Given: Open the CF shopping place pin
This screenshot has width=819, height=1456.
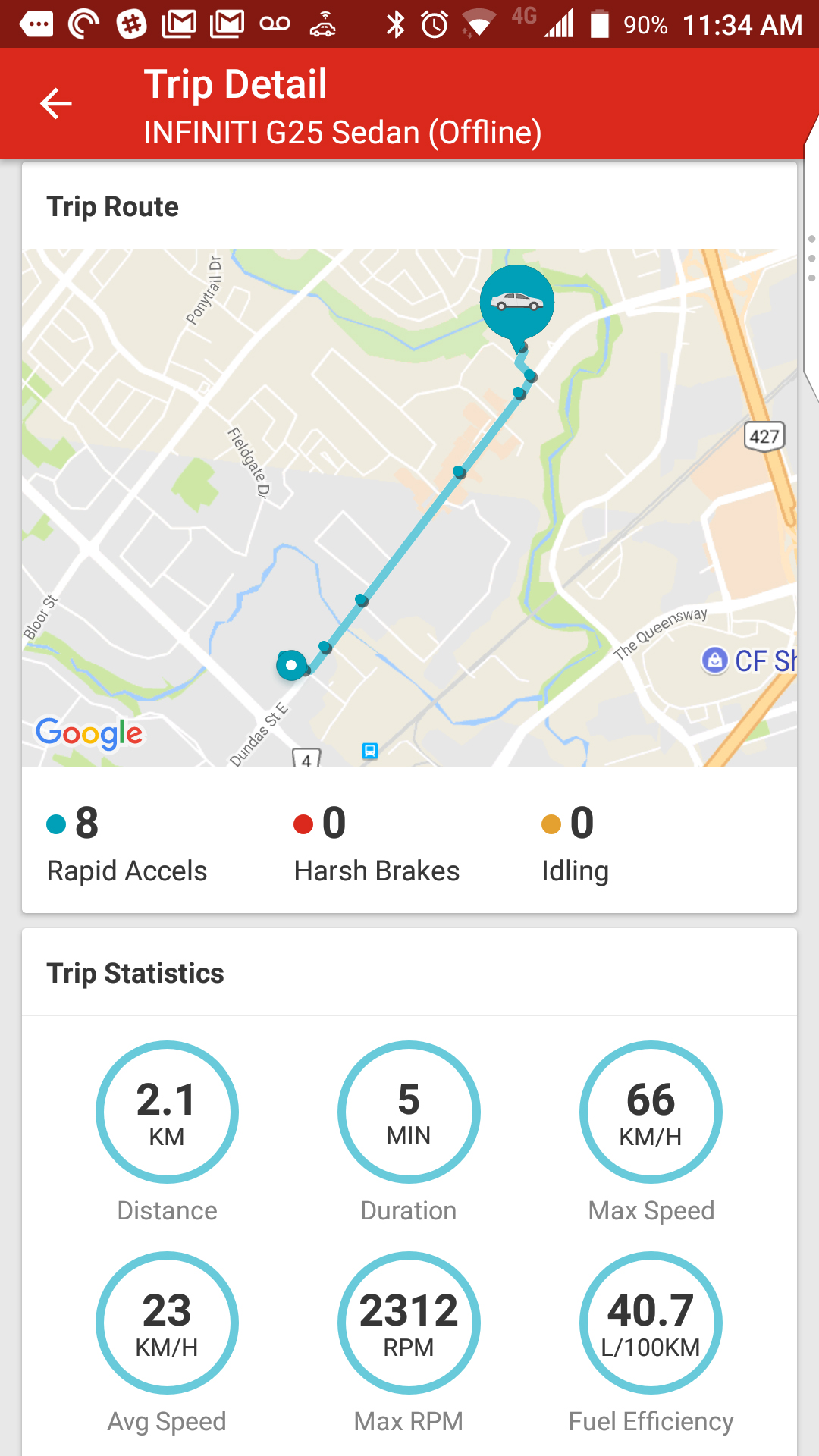Looking at the screenshot, I should coord(714,661).
